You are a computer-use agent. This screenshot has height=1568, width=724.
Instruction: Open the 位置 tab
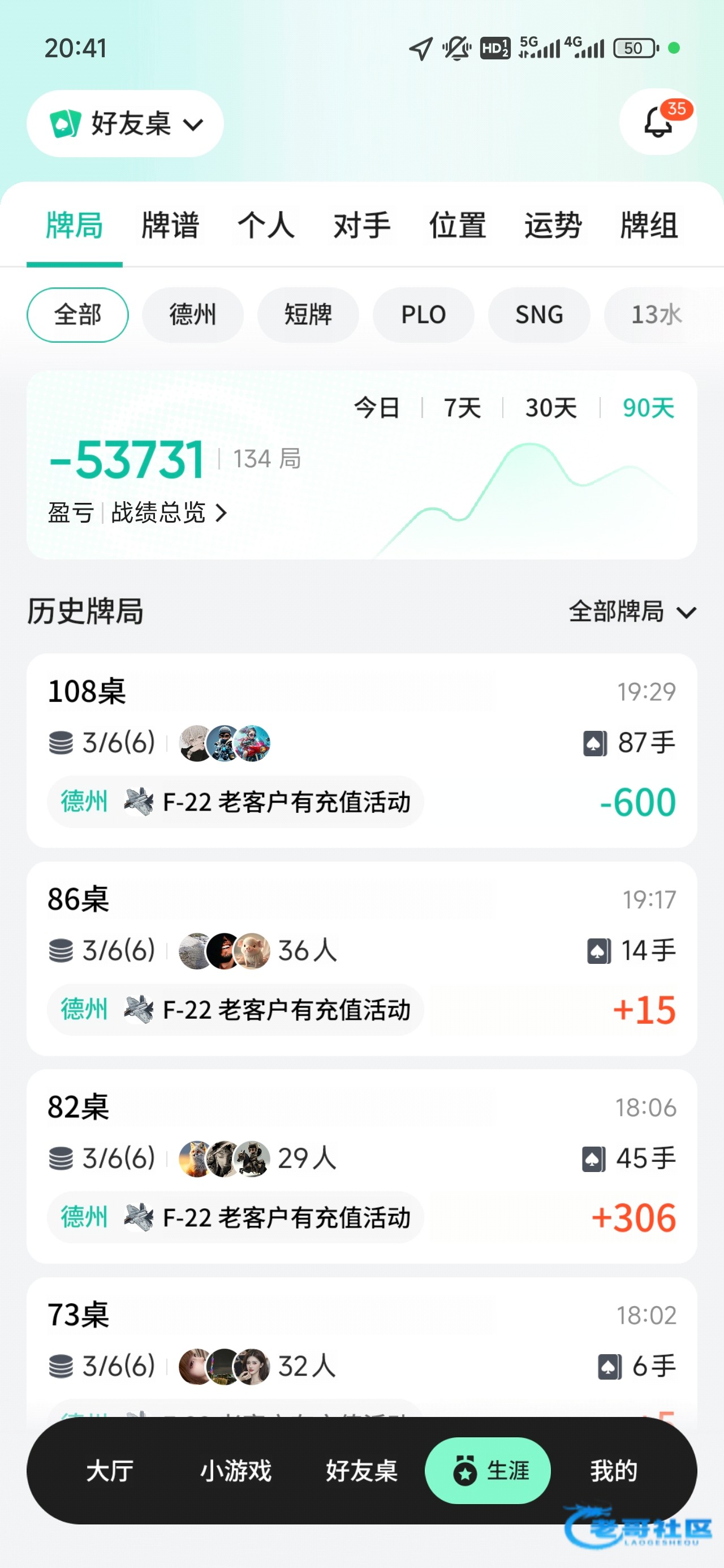pyautogui.click(x=457, y=225)
